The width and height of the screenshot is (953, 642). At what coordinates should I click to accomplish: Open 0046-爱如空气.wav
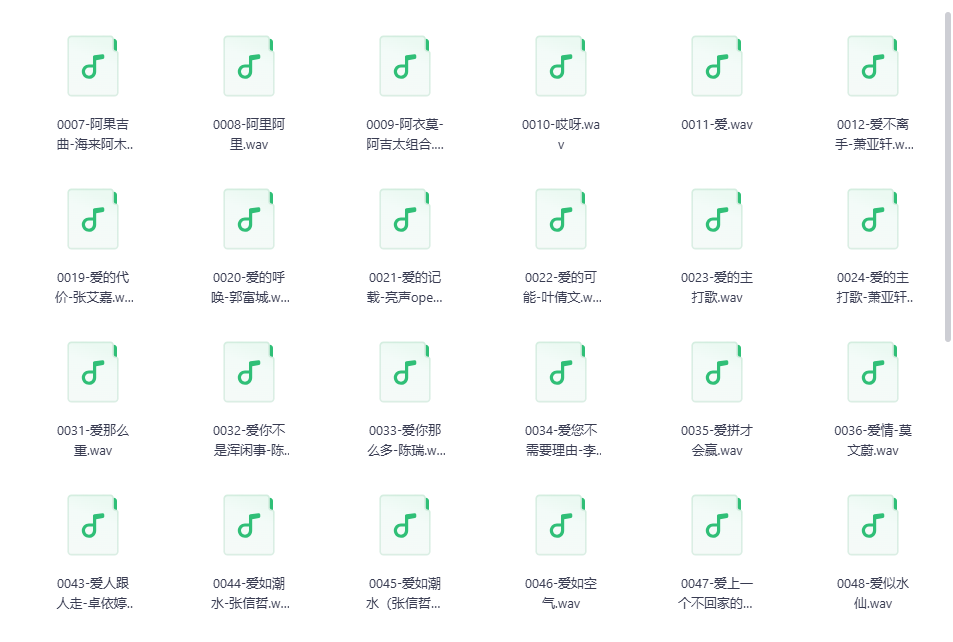point(561,525)
